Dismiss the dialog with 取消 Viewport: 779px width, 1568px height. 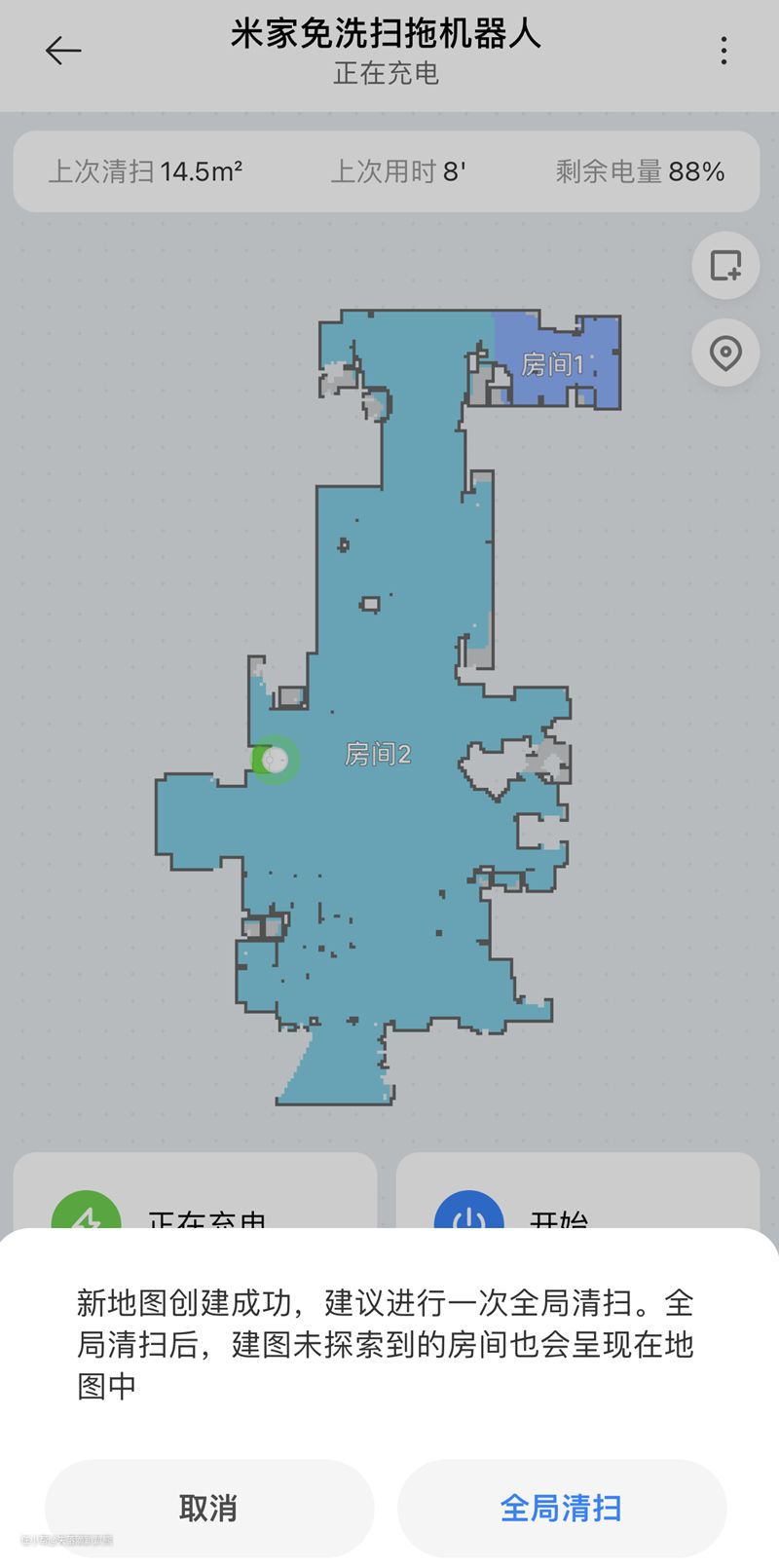pyautogui.click(x=209, y=1508)
